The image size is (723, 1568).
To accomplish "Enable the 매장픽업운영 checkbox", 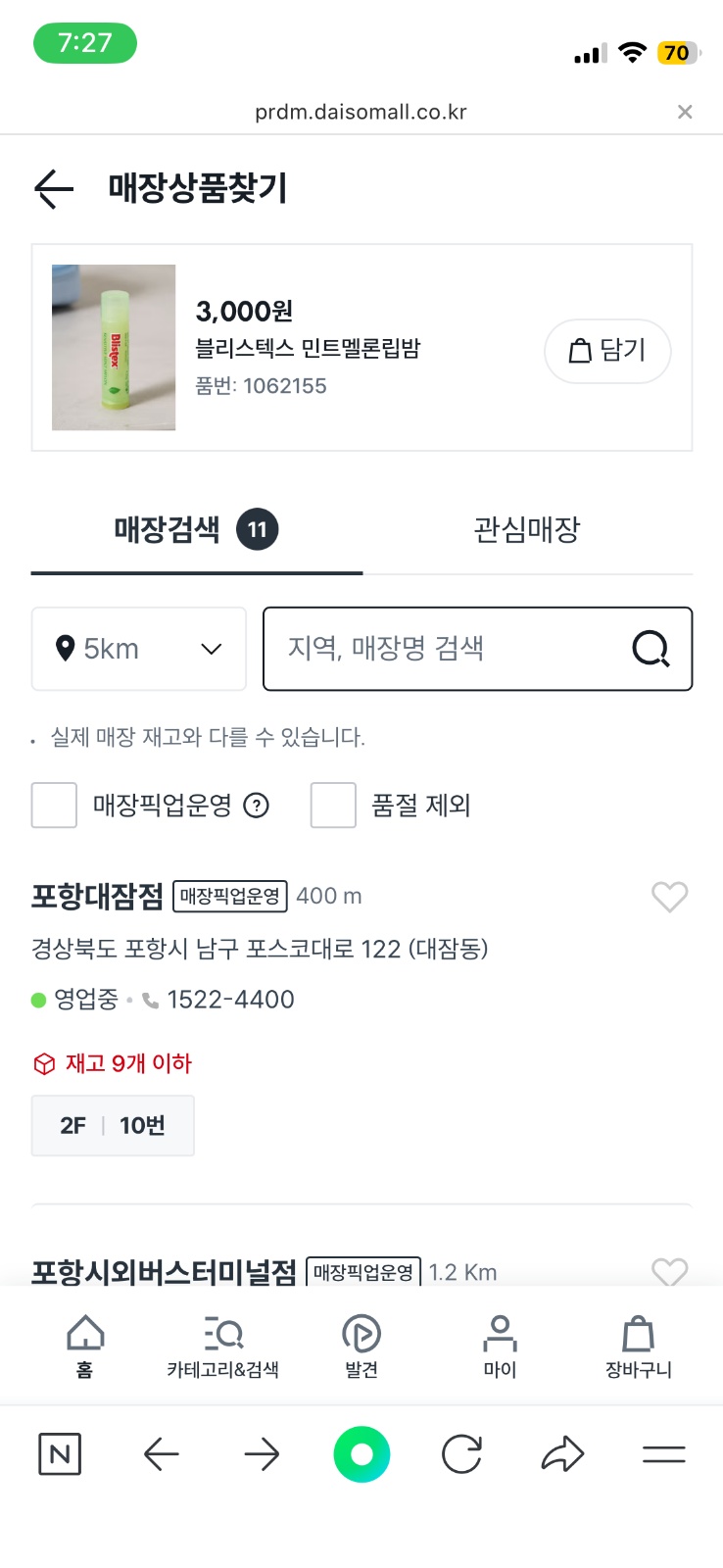I will coord(54,805).
